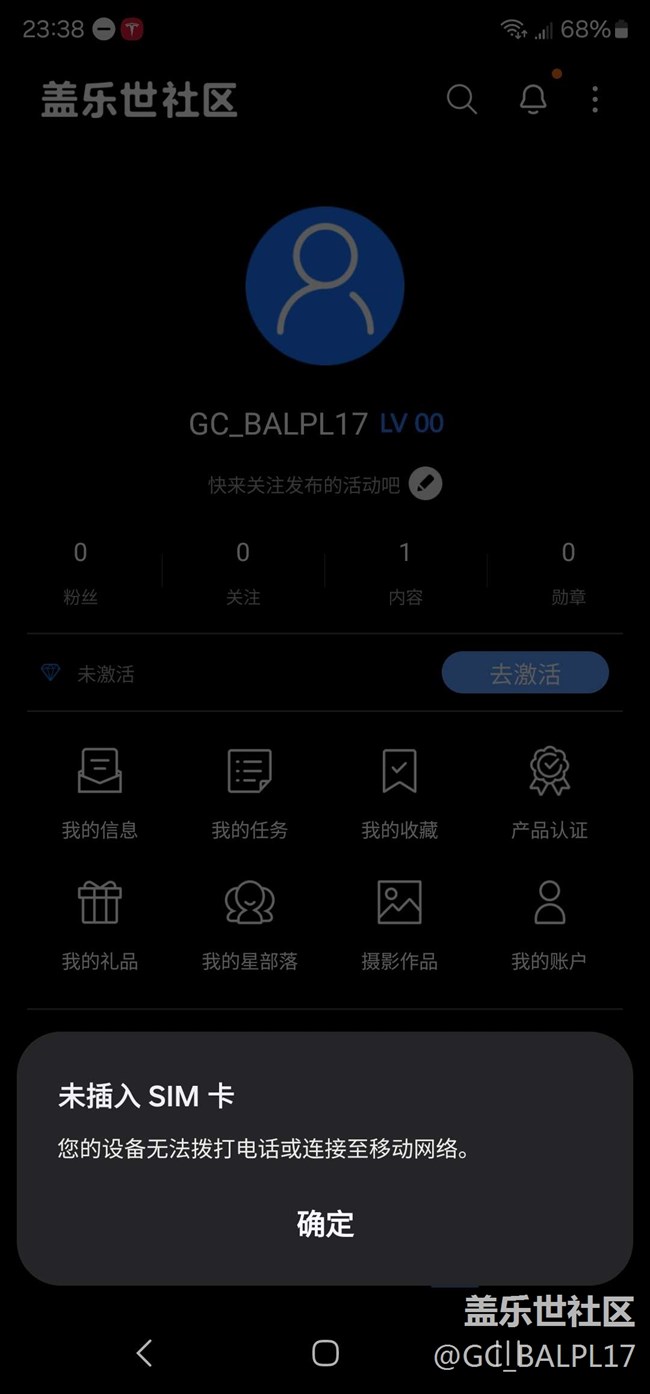This screenshot has height=1394, width=650.
Task: Go to the home screen via home button
Action: click(325, 1353)
